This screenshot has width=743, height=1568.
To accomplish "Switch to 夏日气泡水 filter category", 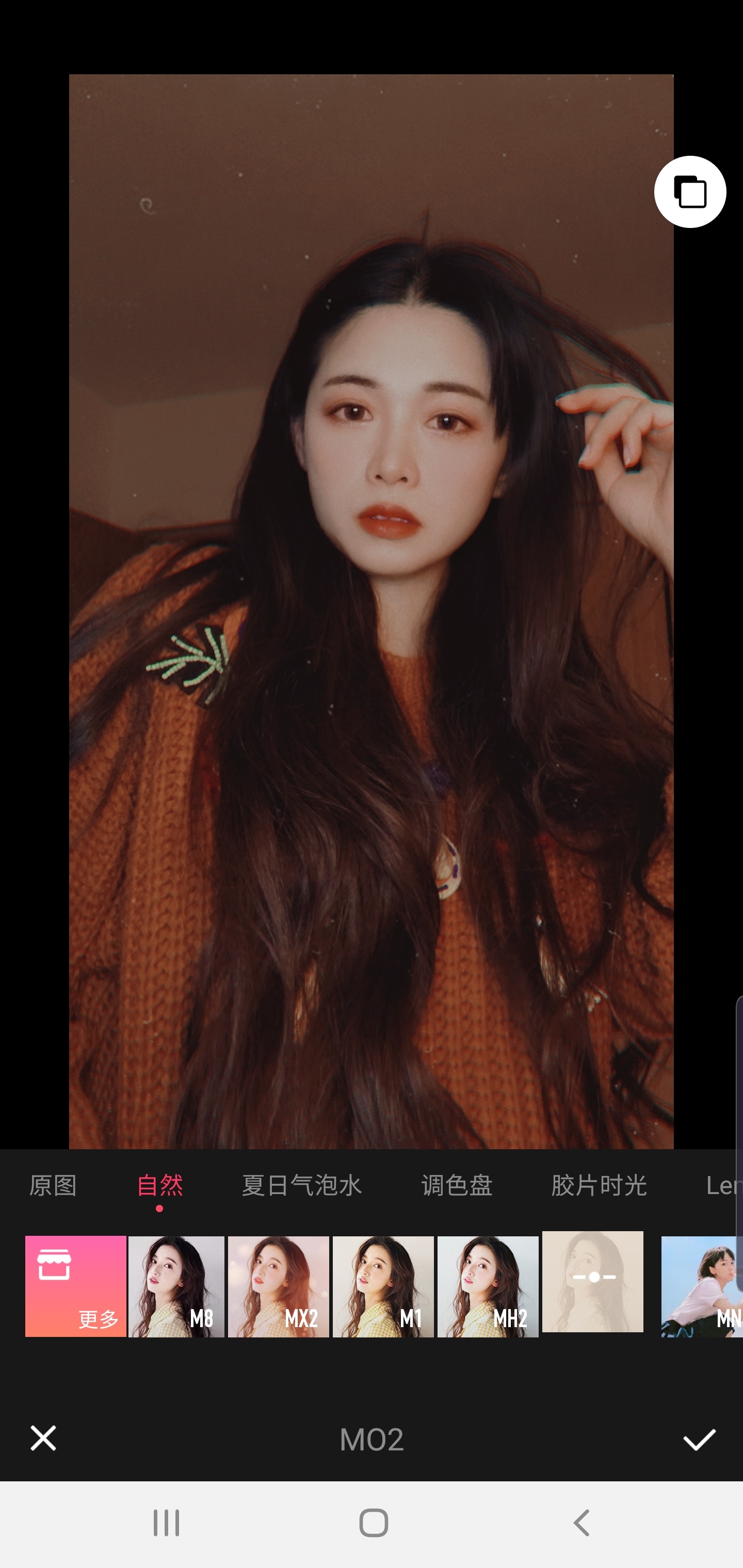I will [301, 1185].
